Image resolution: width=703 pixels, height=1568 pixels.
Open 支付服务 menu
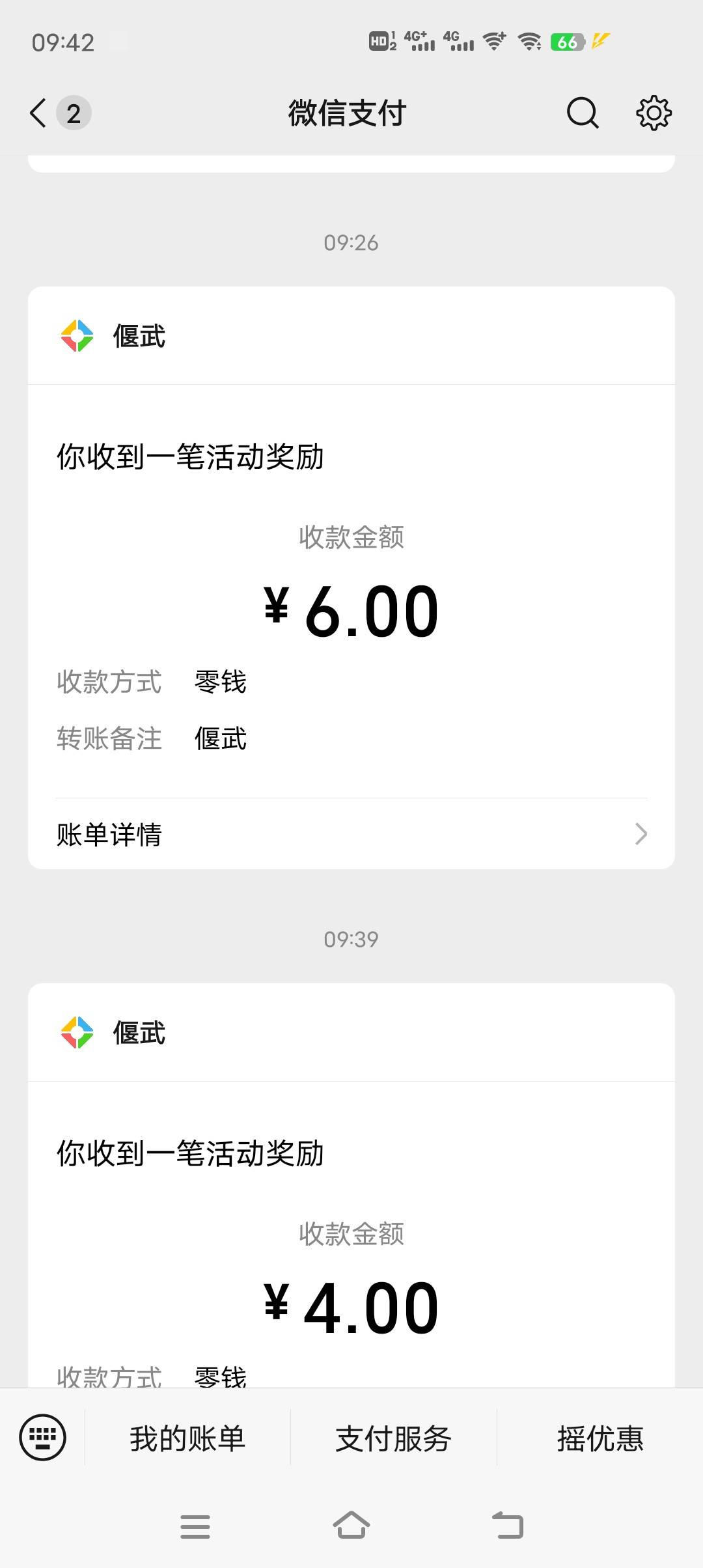pos(393,1438)
